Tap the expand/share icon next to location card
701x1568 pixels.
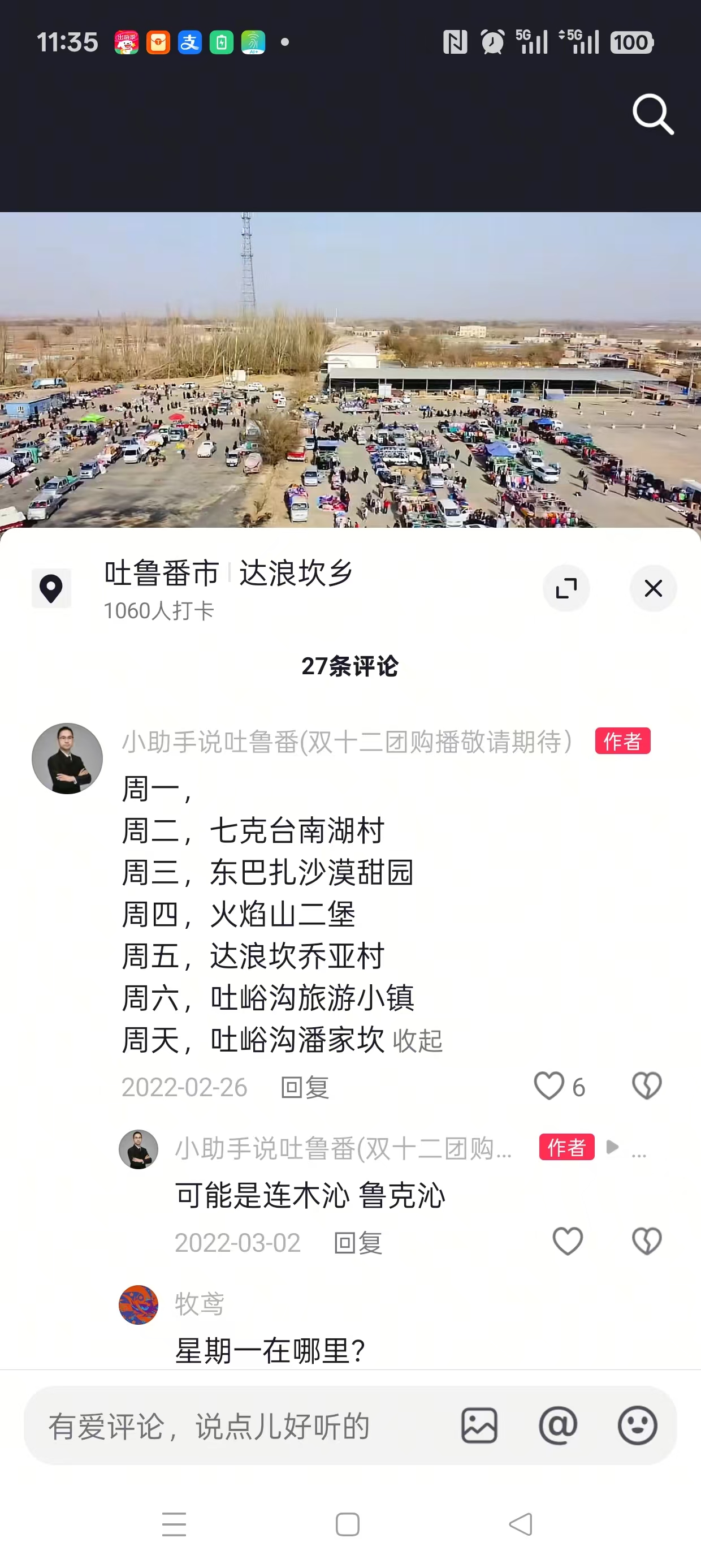[566, 588]
